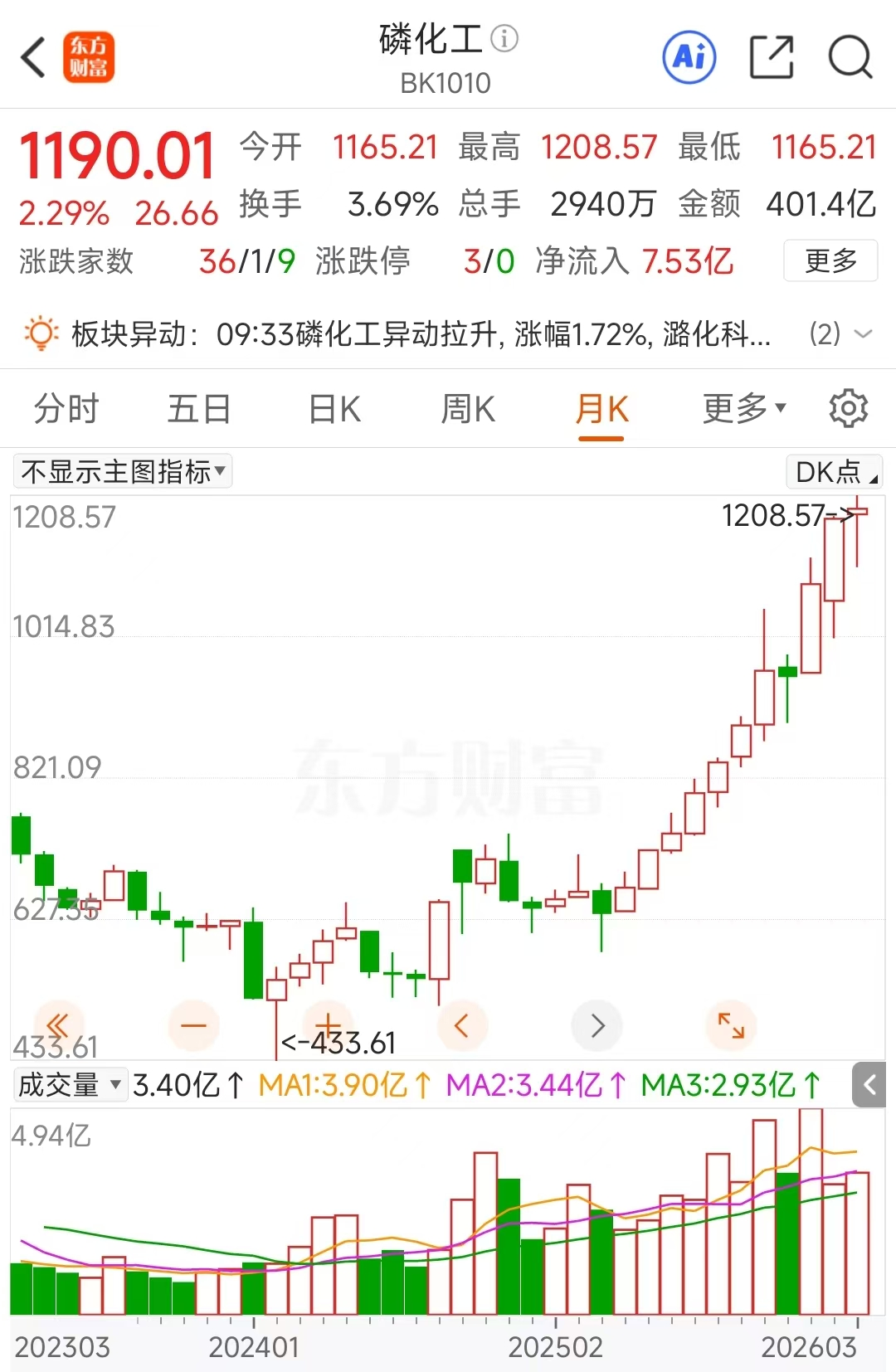Image resolution: width=896 pixels, height=1372 pixels.
Task: Open the 成交量 indicator dropdown
Action: click(x=71, y=1084)
